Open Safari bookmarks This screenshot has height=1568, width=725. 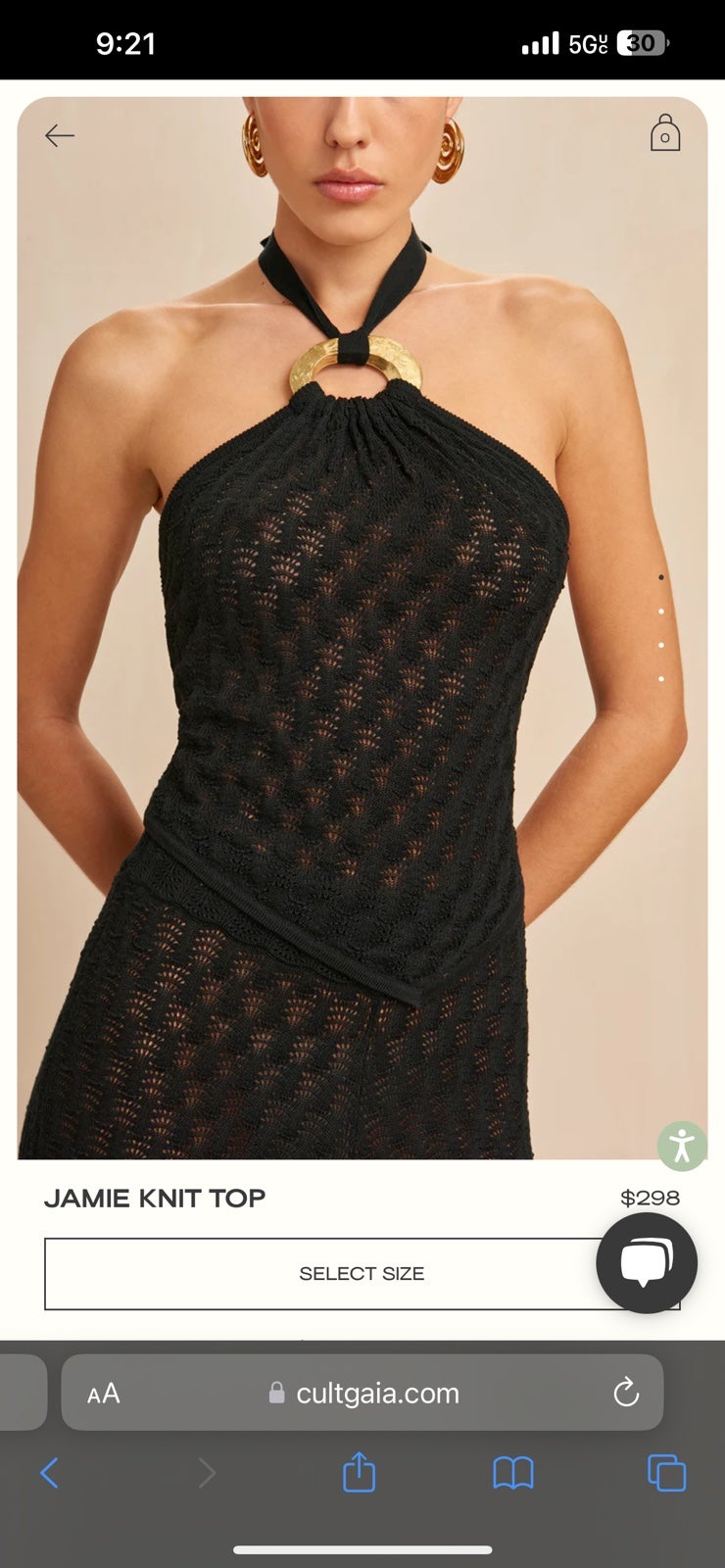point(512,1472)
